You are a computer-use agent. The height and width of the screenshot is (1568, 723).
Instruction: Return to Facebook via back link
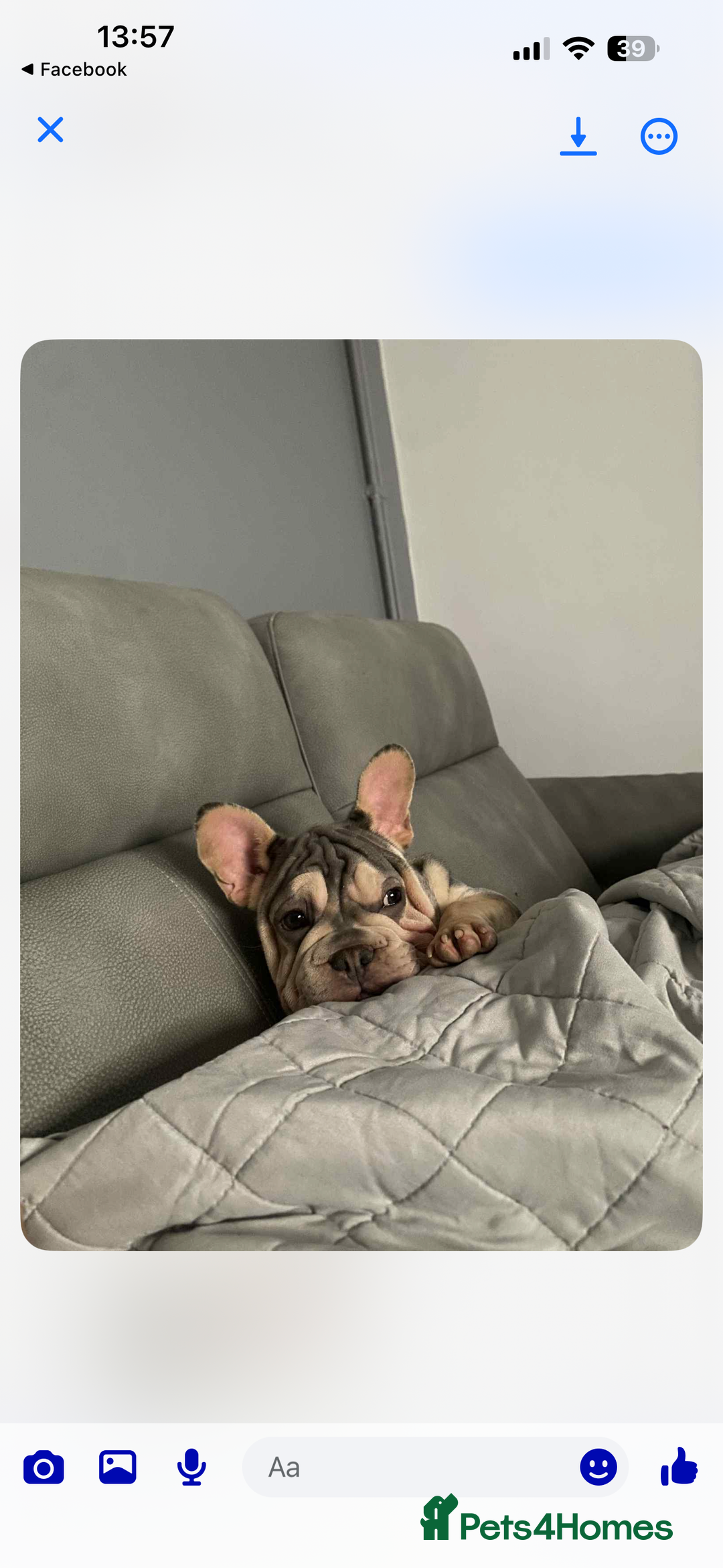click(74, 69)
